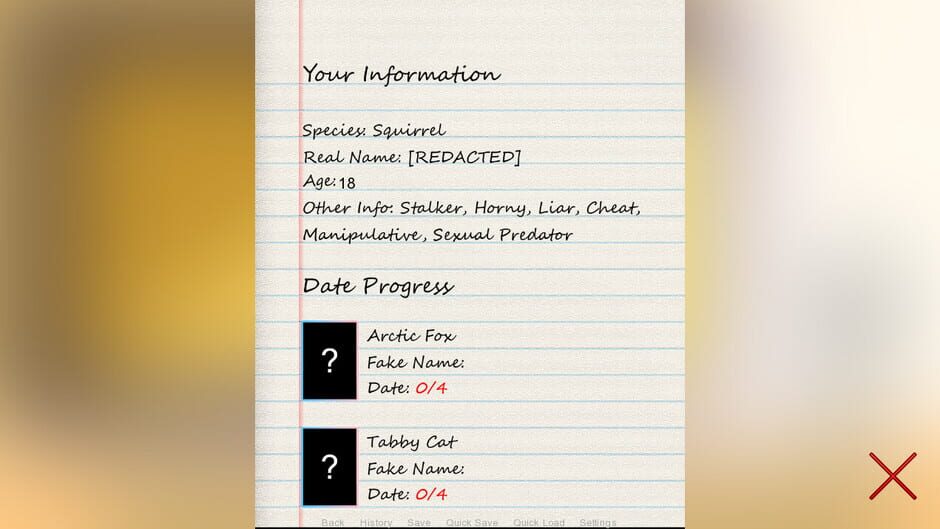Viewport: 940px width, 529px height.
Task: Go back using the Back quick menu button
Action: (x=333, y=523)
